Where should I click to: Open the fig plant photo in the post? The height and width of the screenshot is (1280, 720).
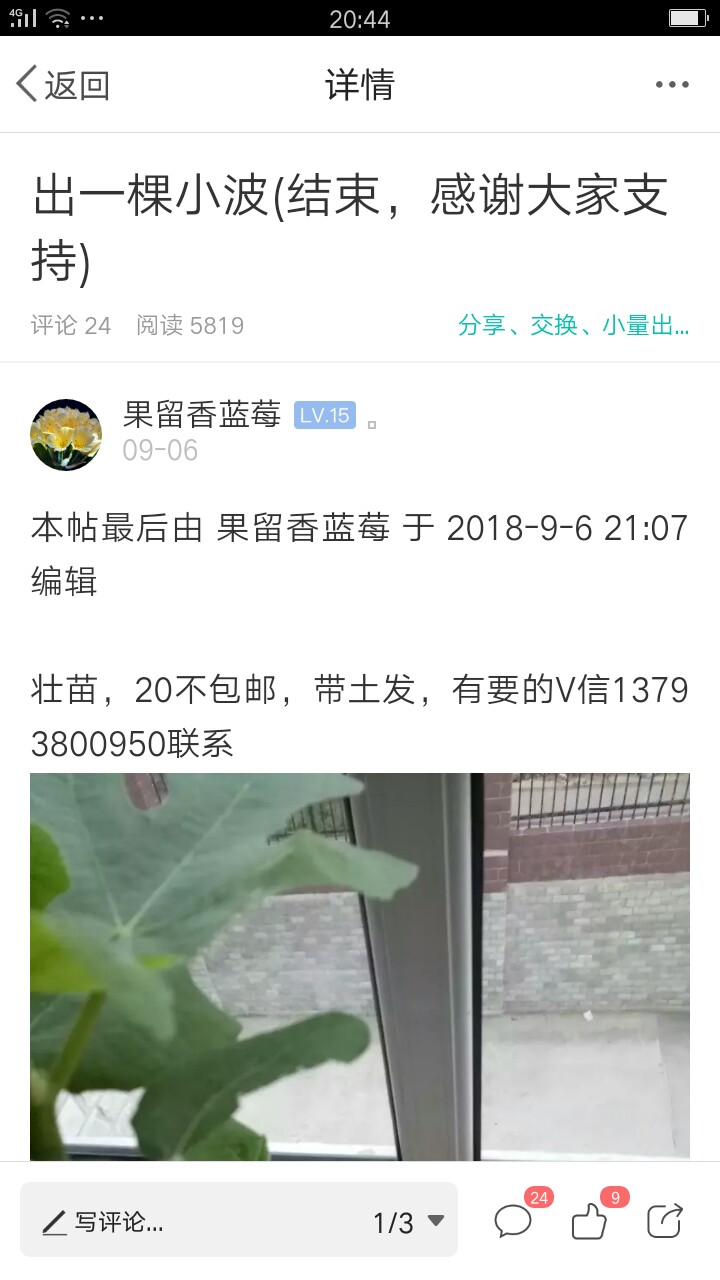360,965
